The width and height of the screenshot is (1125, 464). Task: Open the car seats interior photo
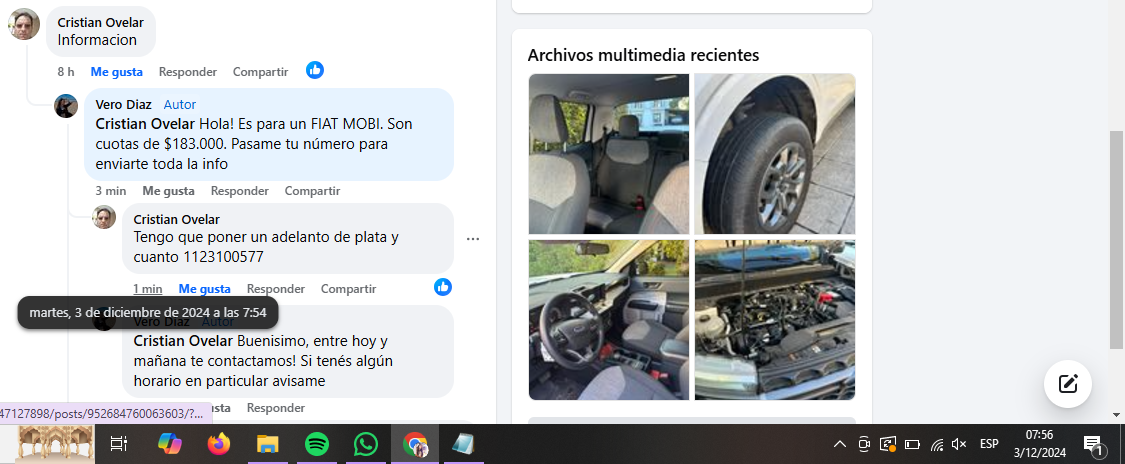608,153
